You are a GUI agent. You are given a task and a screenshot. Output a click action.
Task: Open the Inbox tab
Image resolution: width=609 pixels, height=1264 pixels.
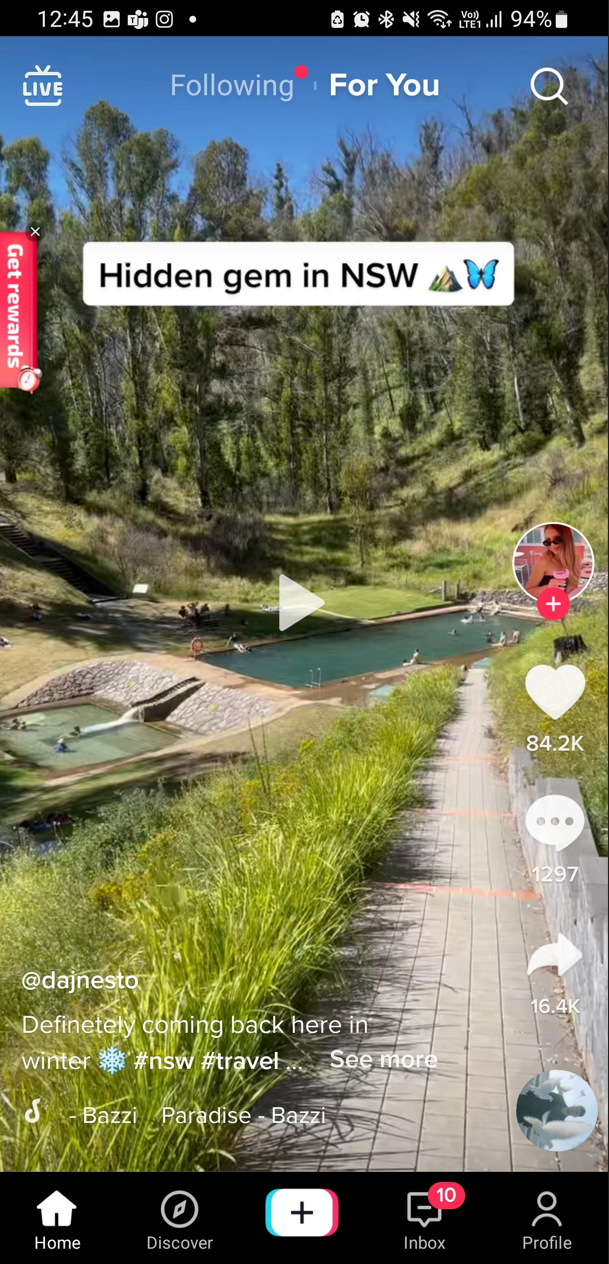(x=425, y=1221)
